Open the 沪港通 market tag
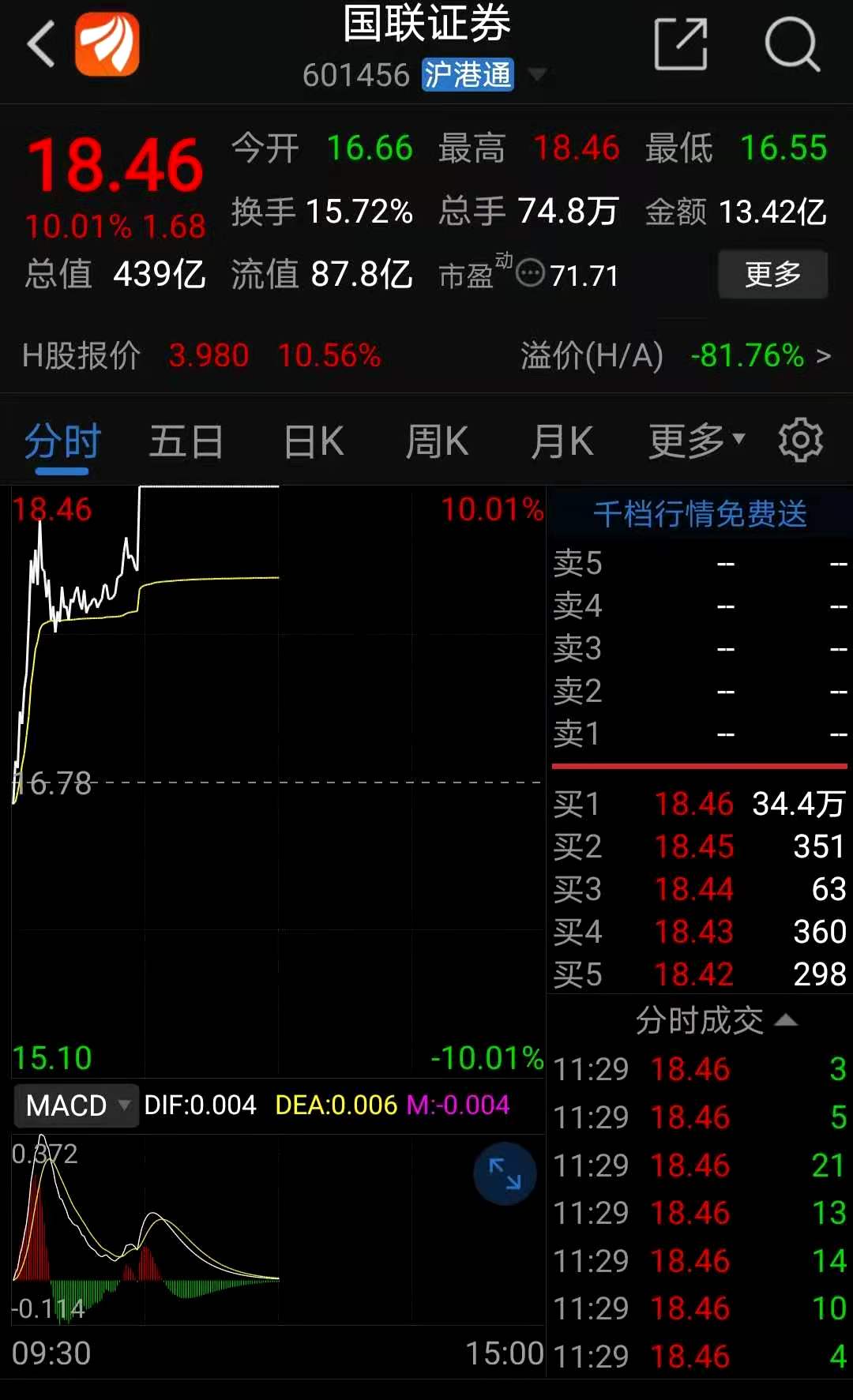The height and width of the screenshot is (1400, 853). pyautogui.click(x=467, y=75)
